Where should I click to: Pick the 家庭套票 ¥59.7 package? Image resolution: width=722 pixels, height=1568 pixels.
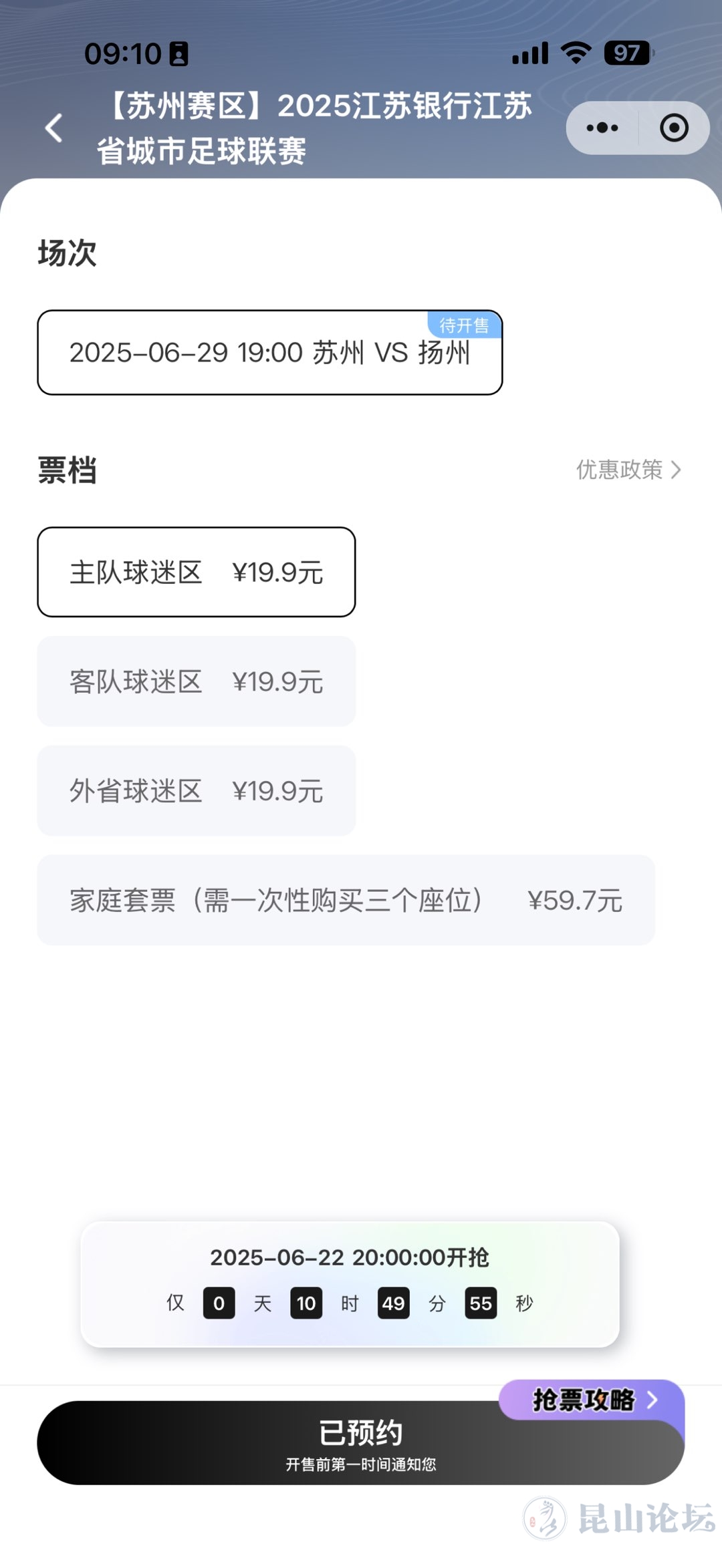[346, 900]
